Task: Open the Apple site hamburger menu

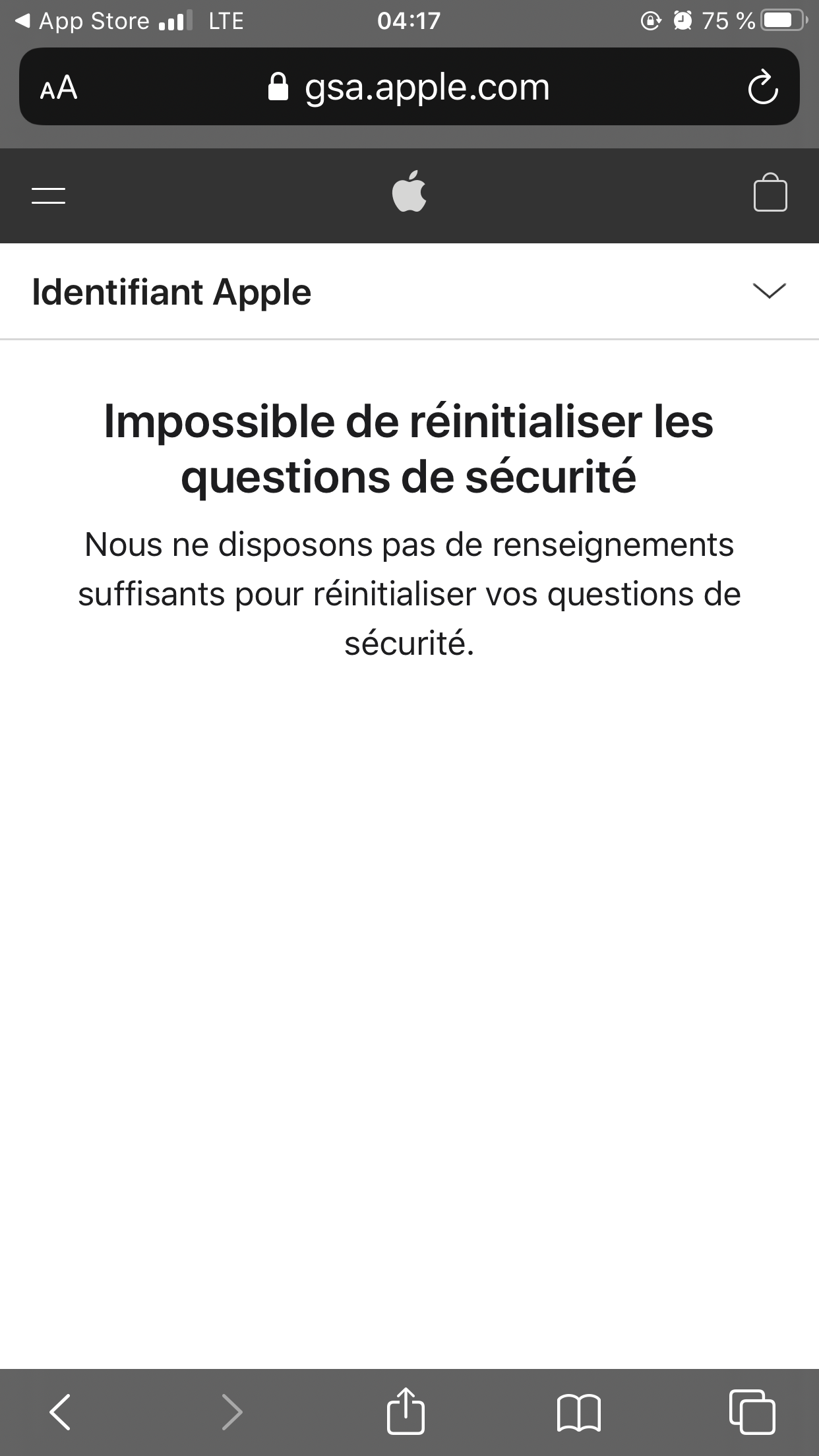Action: tap(48, 195)
